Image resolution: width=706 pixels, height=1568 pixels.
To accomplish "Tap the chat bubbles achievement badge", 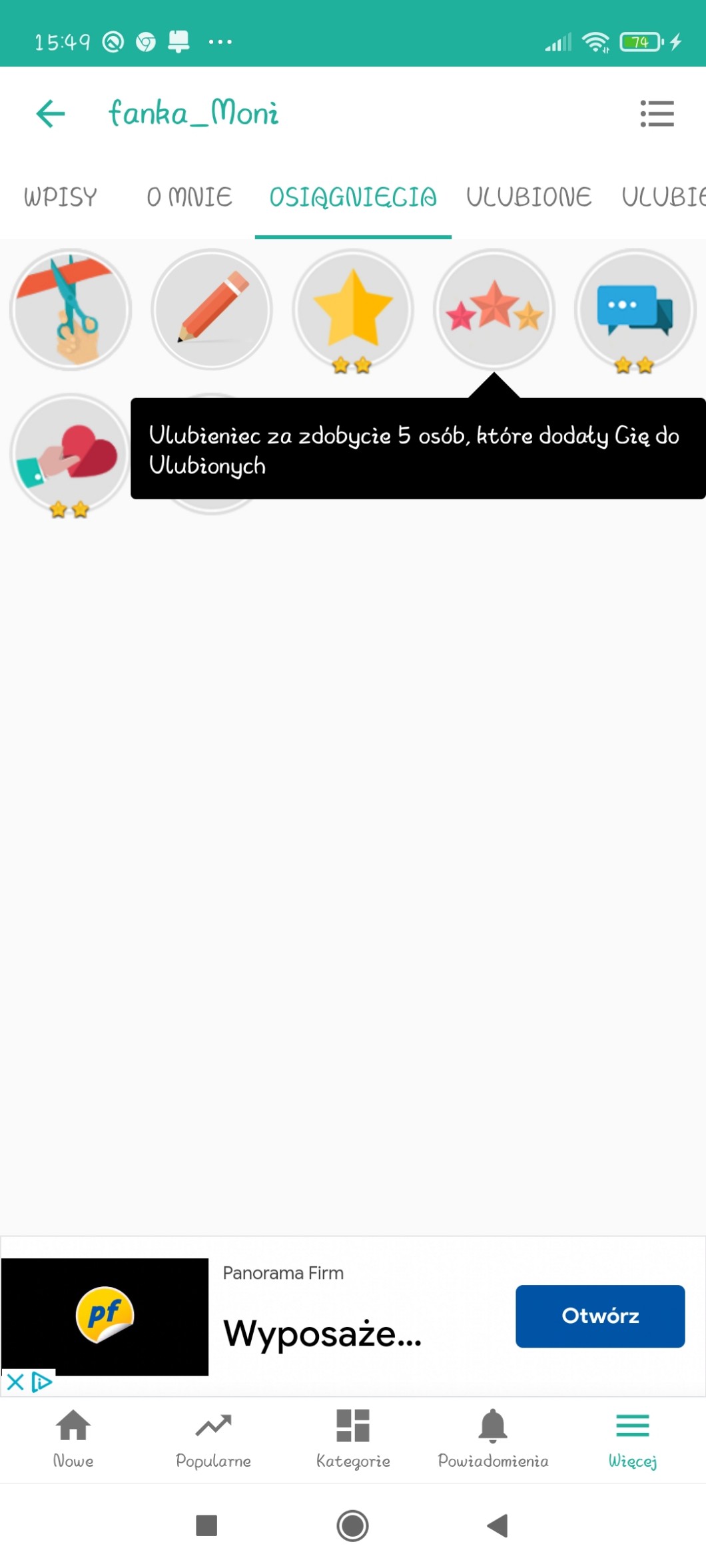I will [635, 310].
